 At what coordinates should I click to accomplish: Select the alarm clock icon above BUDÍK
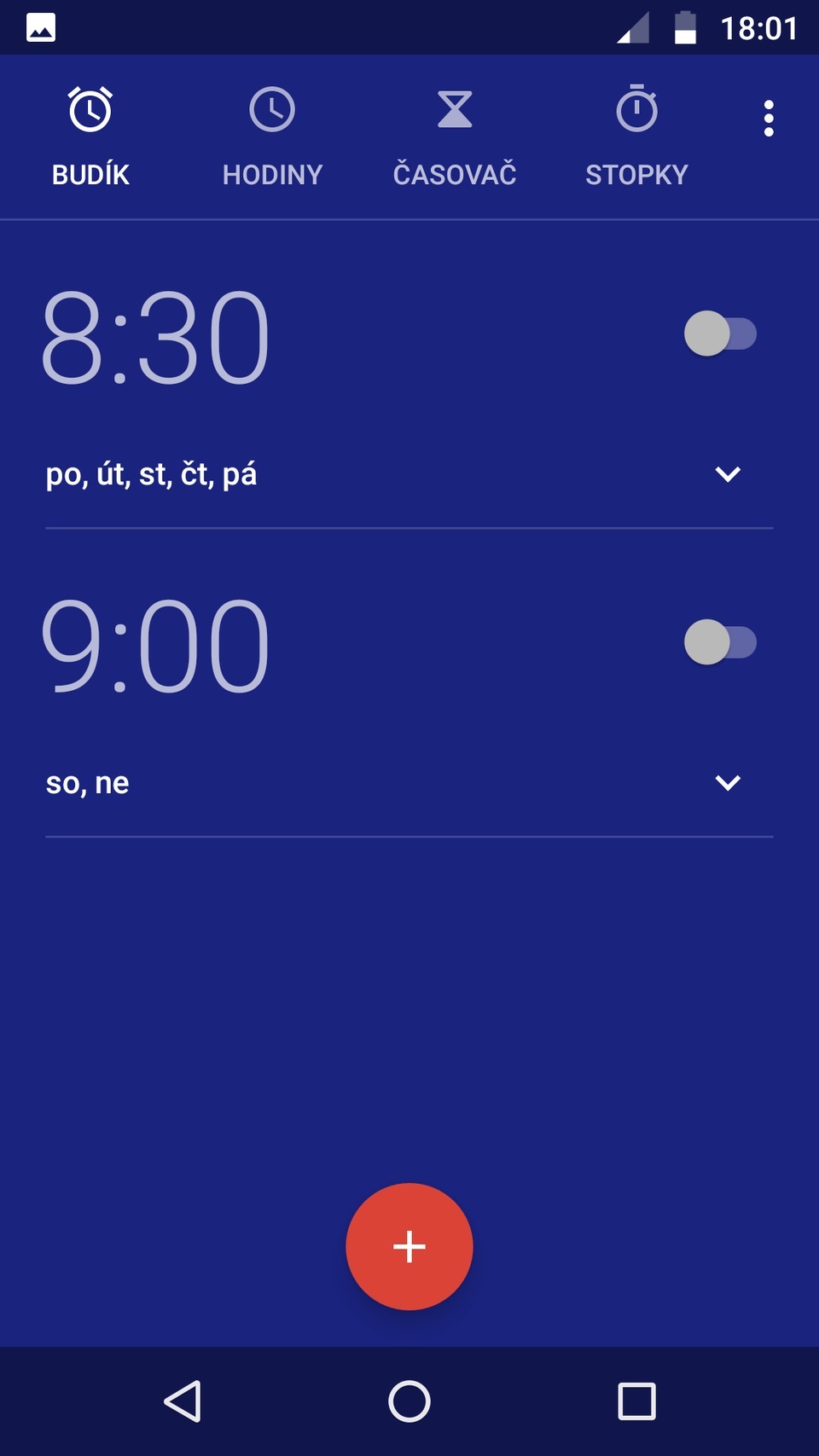90,108
